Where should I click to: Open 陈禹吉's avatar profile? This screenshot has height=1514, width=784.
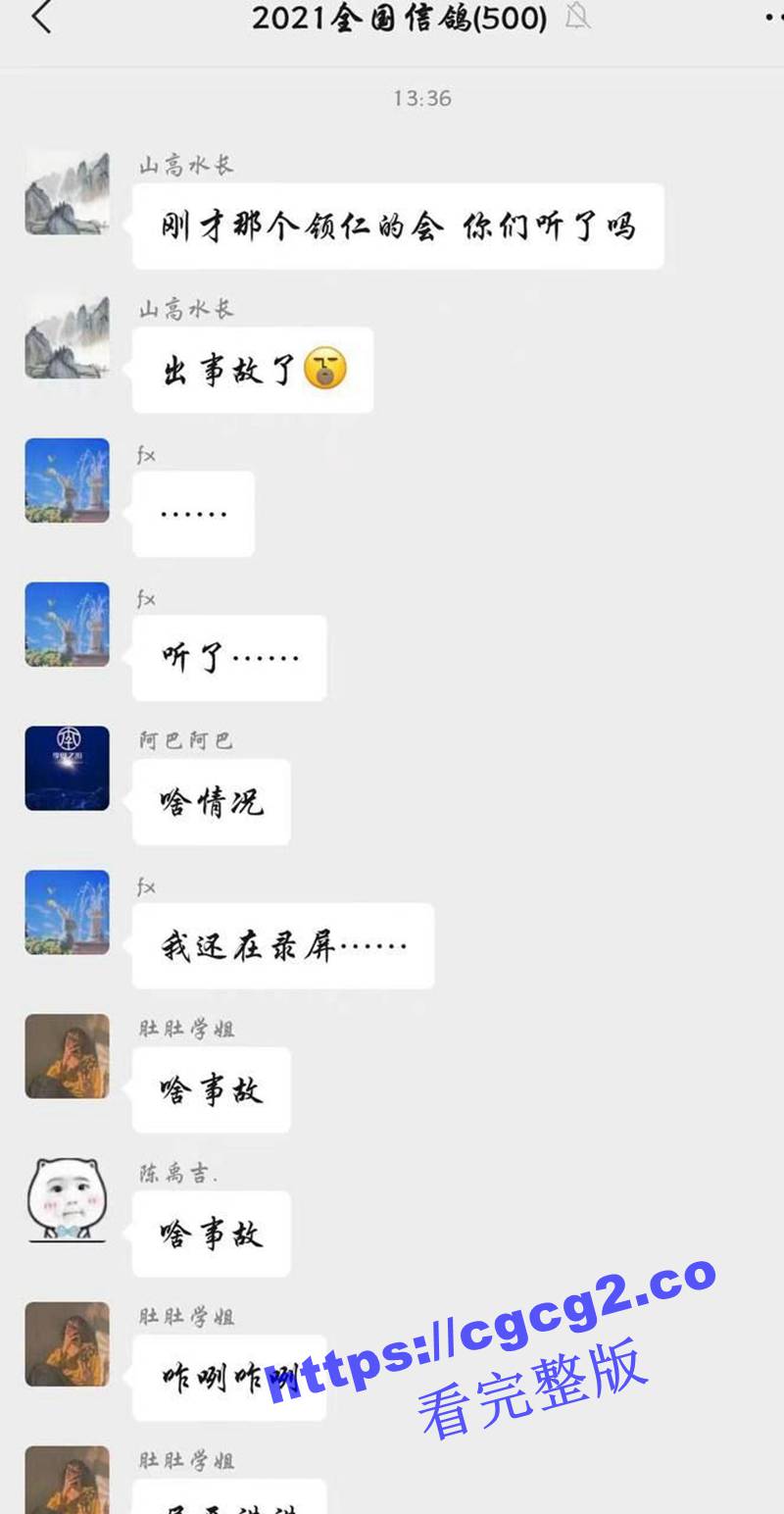[67, 1200]
